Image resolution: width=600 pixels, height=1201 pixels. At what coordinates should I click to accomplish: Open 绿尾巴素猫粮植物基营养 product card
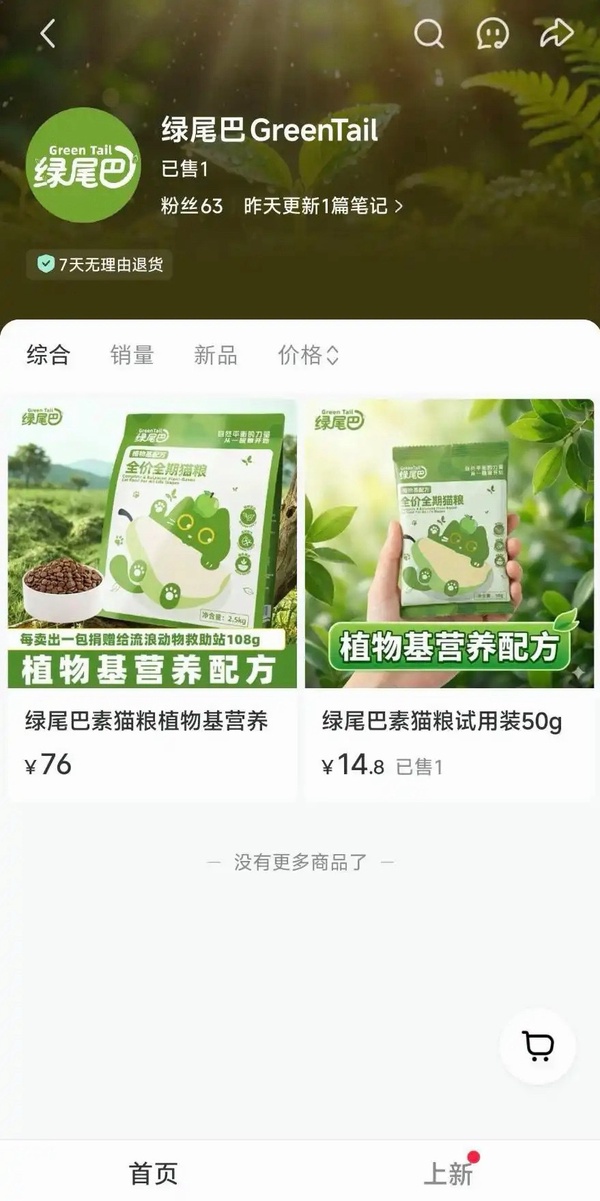[x=152, y=600]
